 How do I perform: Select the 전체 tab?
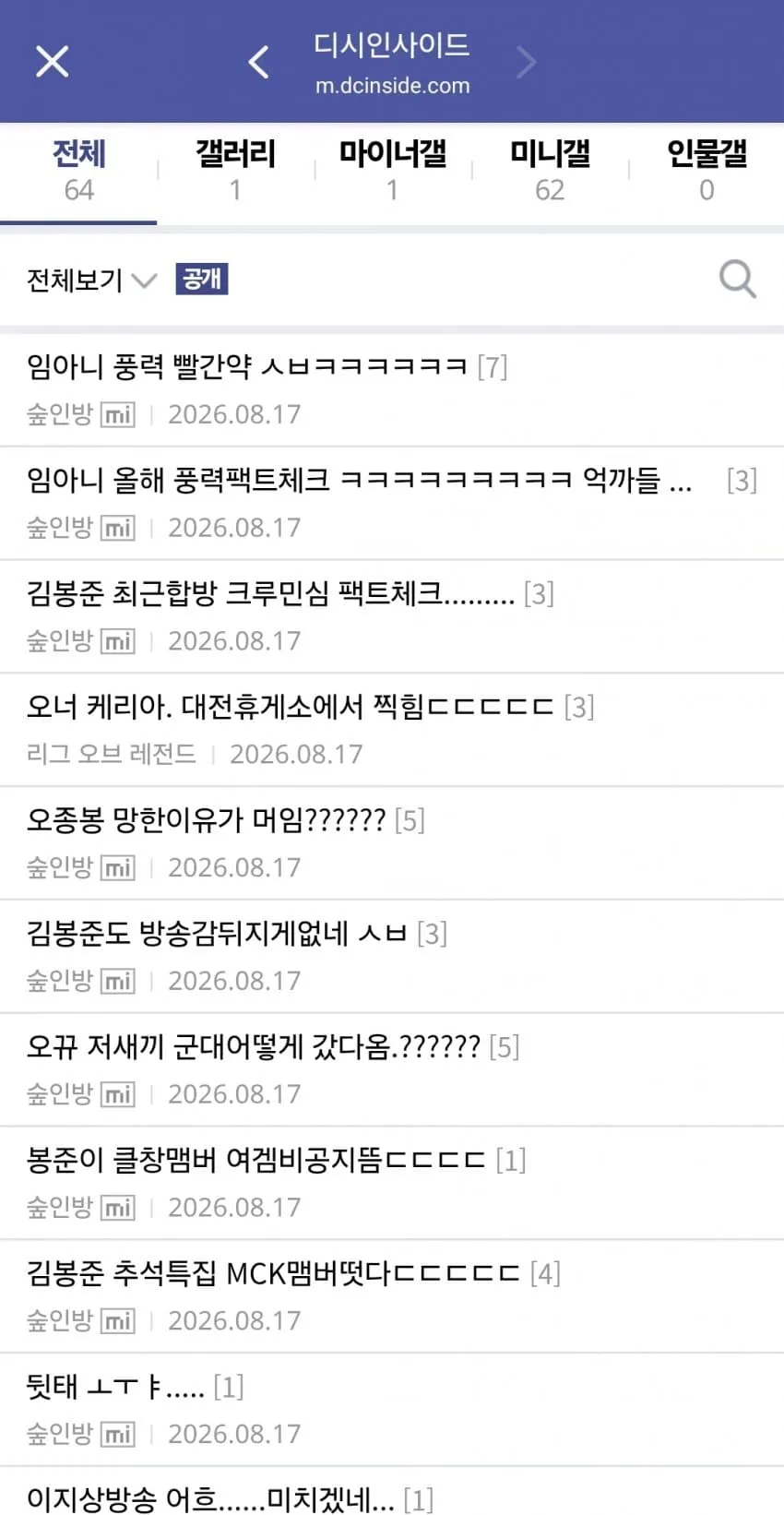pos(78,171)
